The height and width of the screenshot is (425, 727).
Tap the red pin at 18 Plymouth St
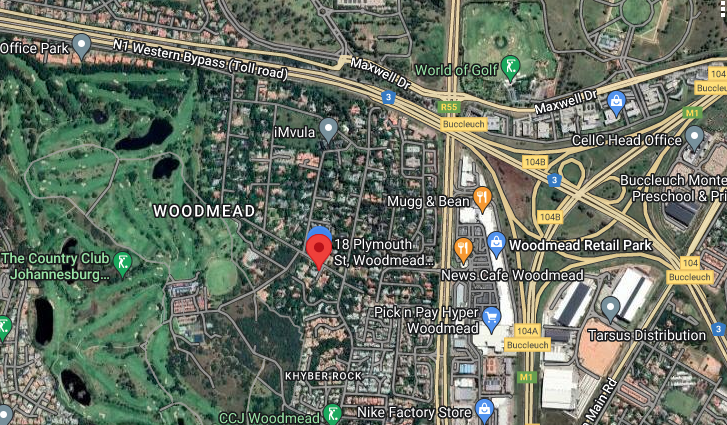(x=319, y=247)
